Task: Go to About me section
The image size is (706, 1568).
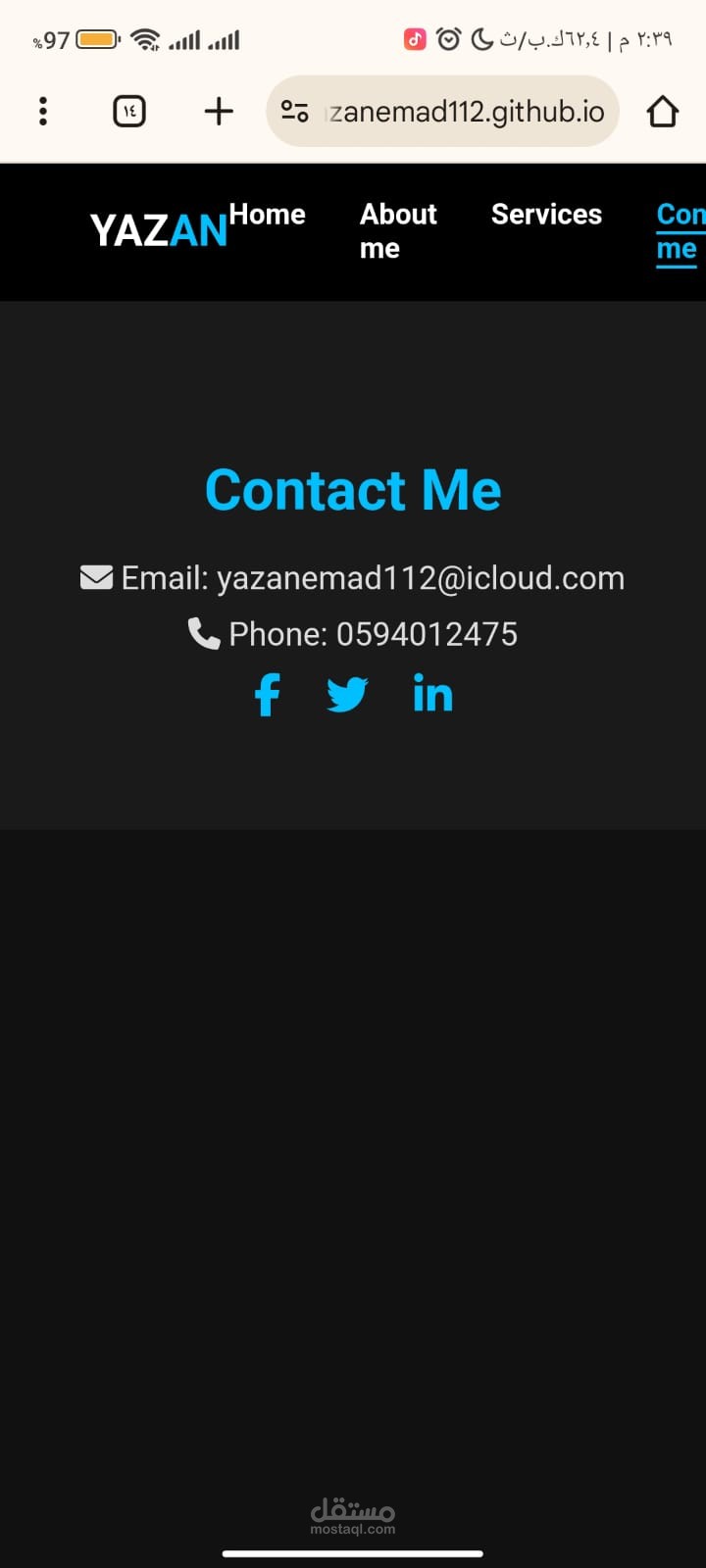Action: click(397, 231)
